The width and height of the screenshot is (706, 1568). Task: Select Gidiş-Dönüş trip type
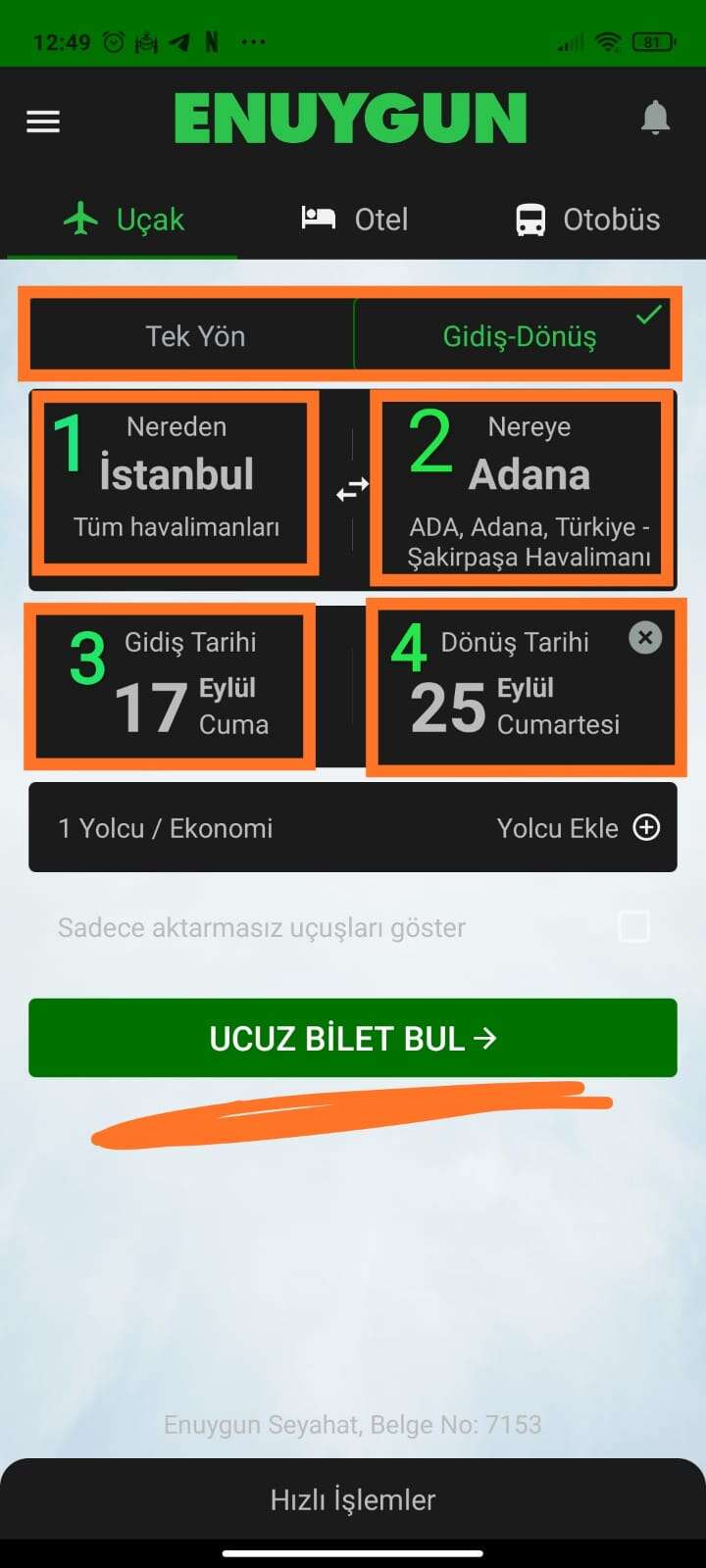tap(513, 336)
